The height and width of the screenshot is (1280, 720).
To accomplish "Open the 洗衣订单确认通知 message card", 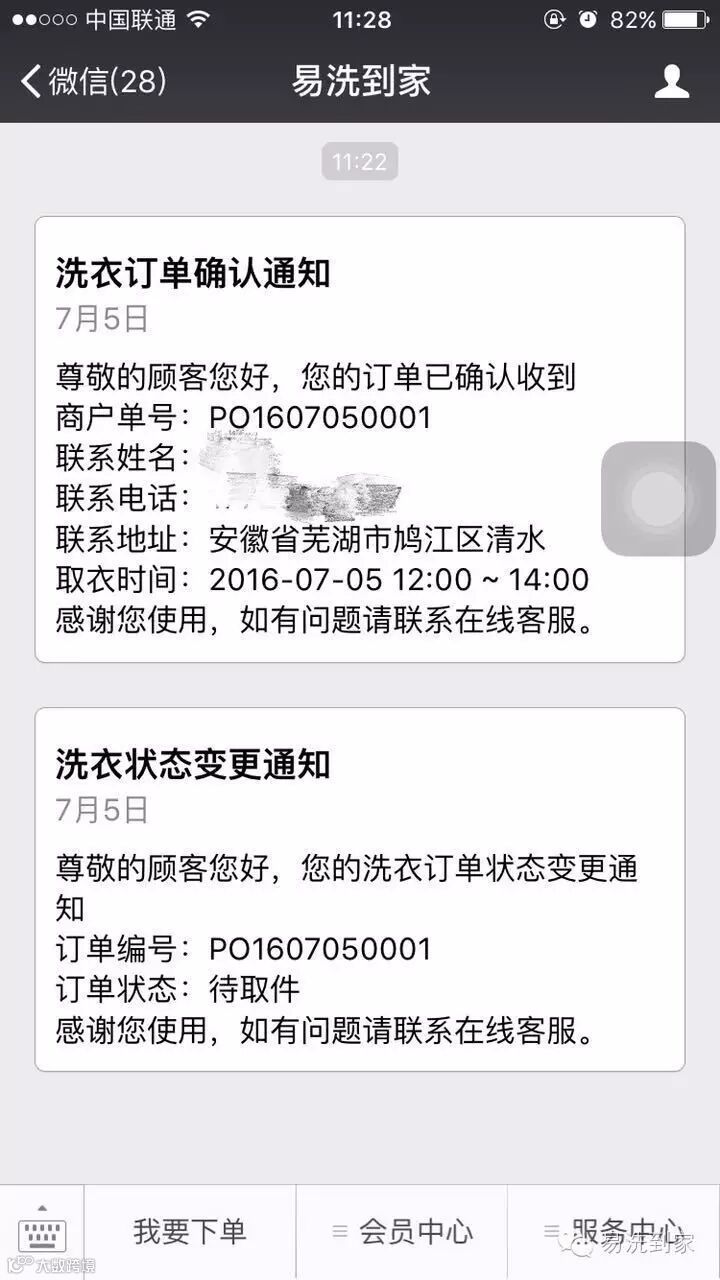I will [360, 439].
